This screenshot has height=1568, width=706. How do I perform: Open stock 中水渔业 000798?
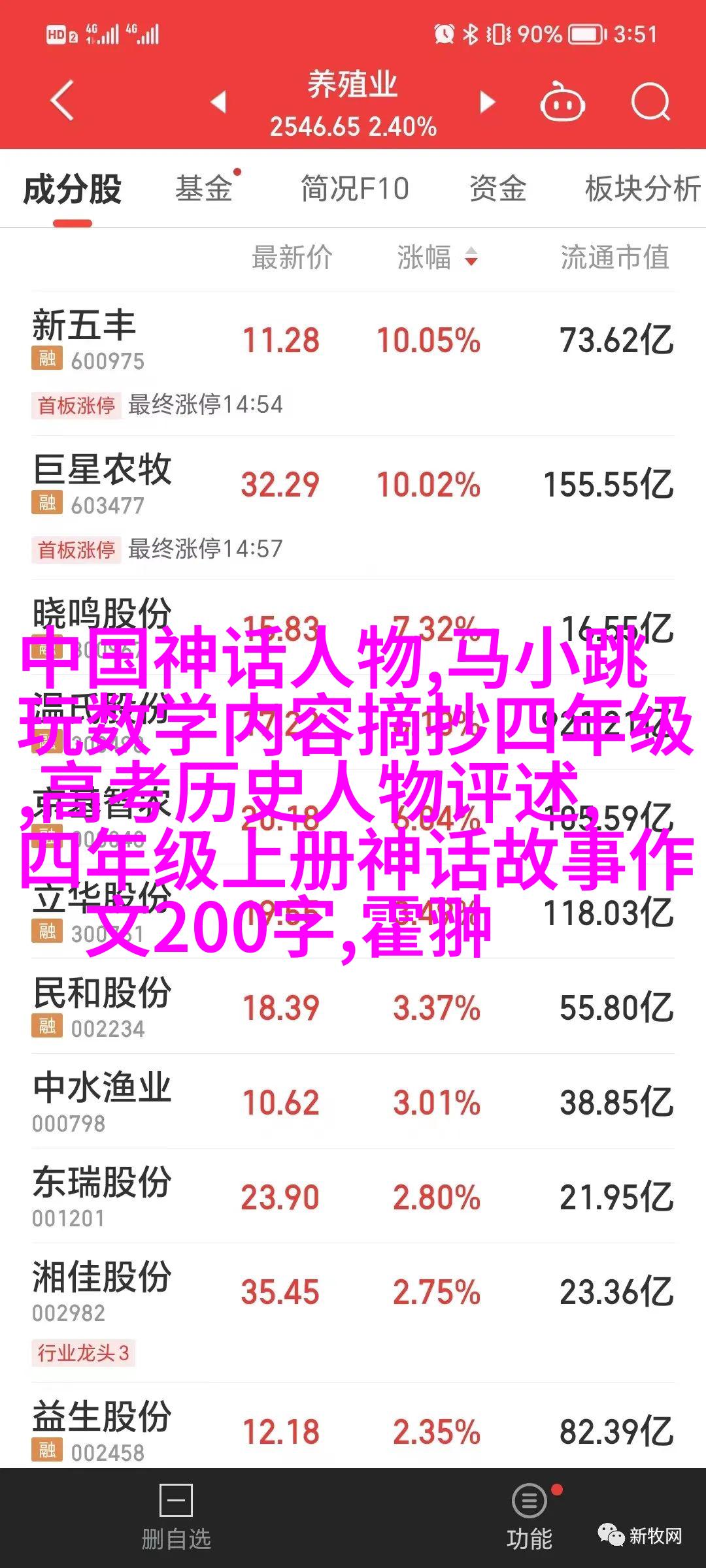point(353,1102)
